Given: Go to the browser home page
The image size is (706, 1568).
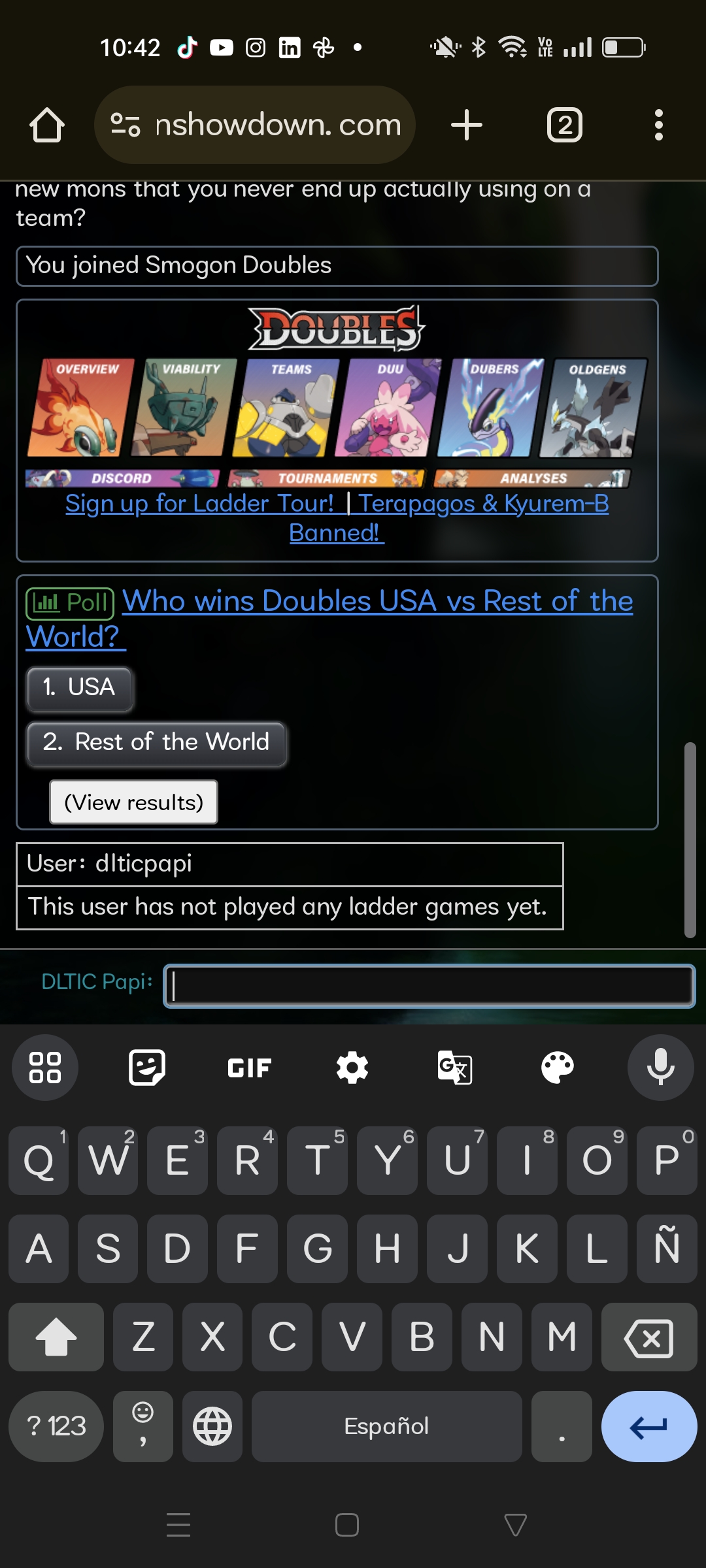Looking at the screenshot, I should point(47,125).
